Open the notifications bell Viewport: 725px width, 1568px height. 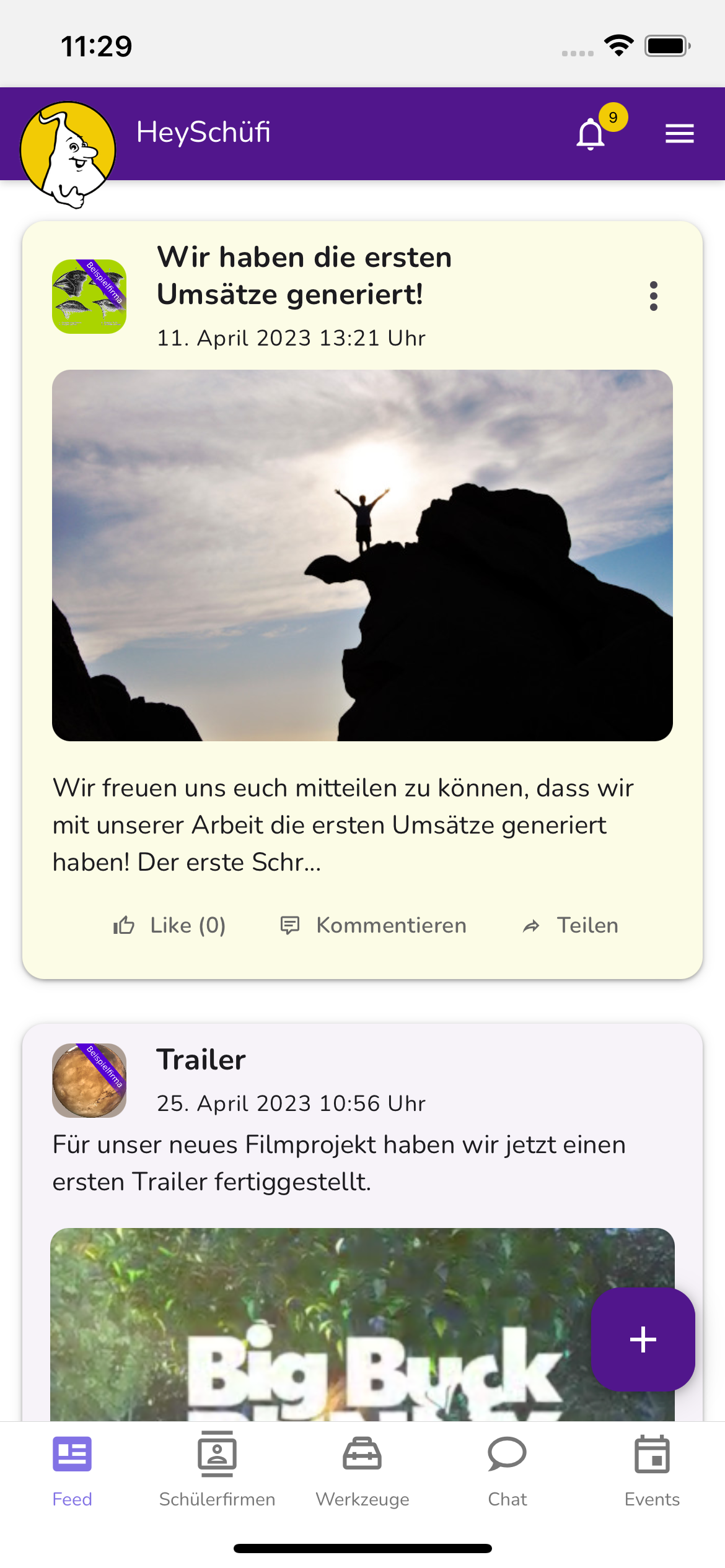591,134
